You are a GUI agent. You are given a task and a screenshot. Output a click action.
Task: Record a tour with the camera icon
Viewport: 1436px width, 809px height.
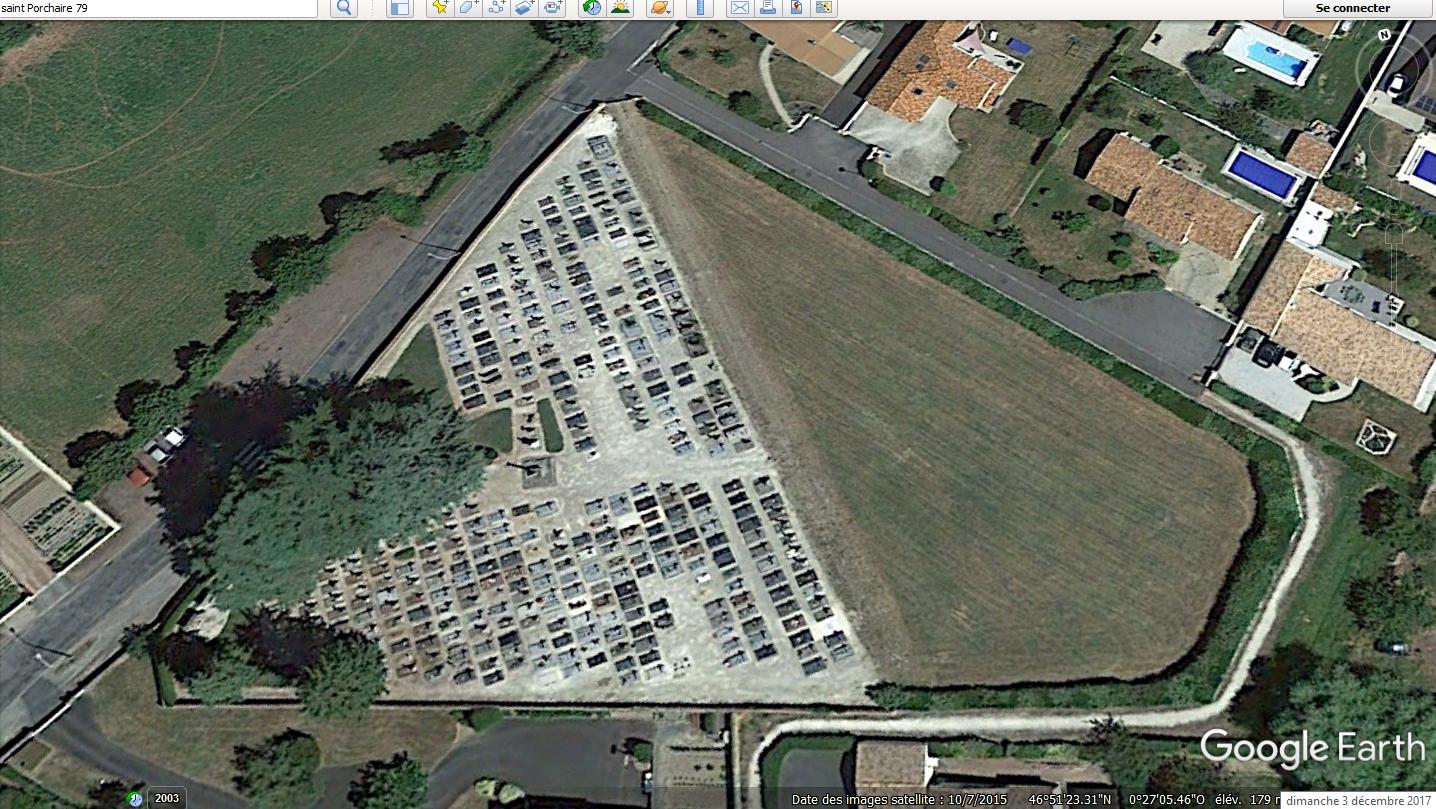point(553,8)
